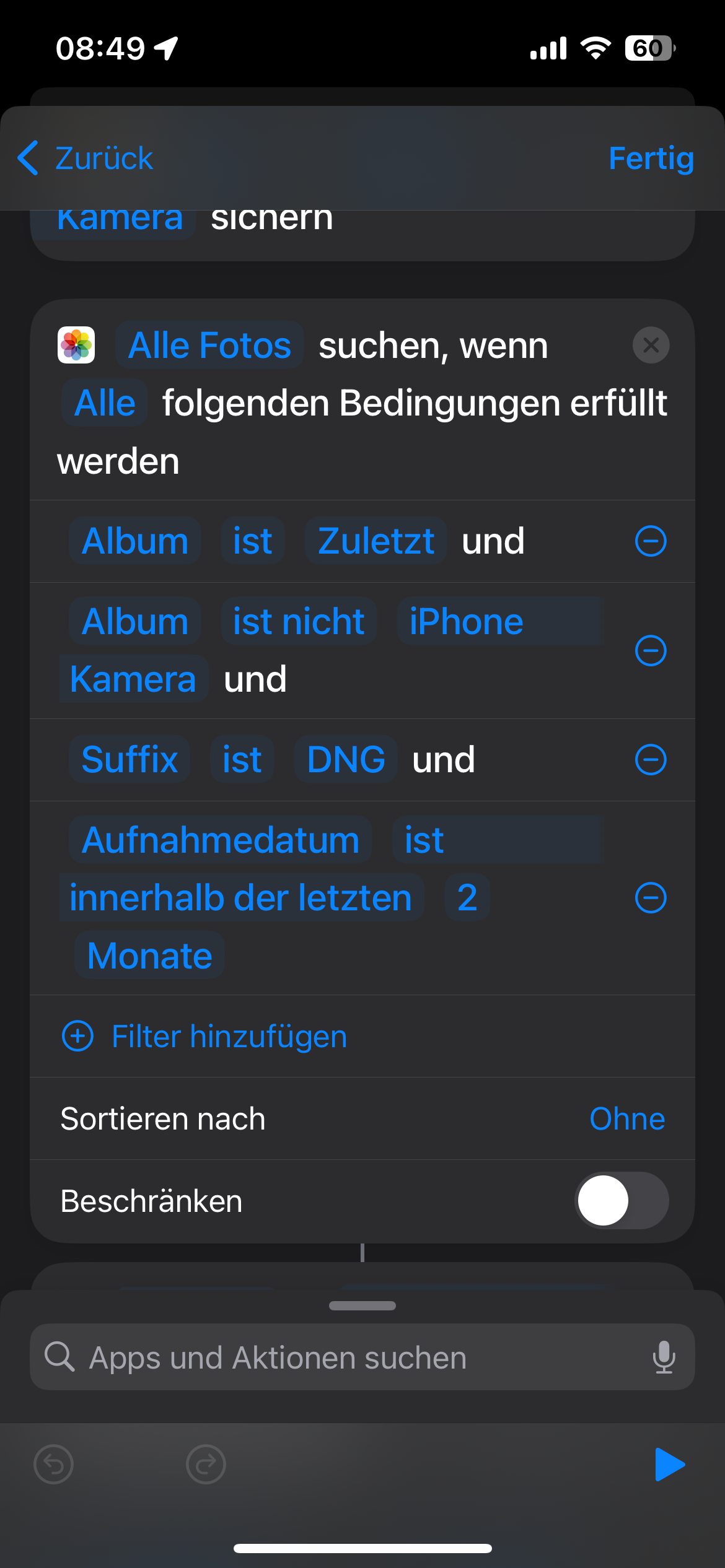Change the "Monate" time unit
725x1568 pixels.
[x=149, y=956]
